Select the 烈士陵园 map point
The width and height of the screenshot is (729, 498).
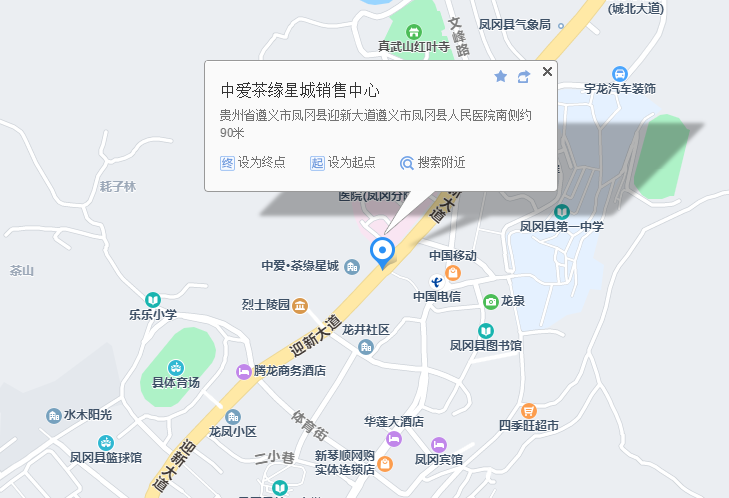click(x=300, y=304)
